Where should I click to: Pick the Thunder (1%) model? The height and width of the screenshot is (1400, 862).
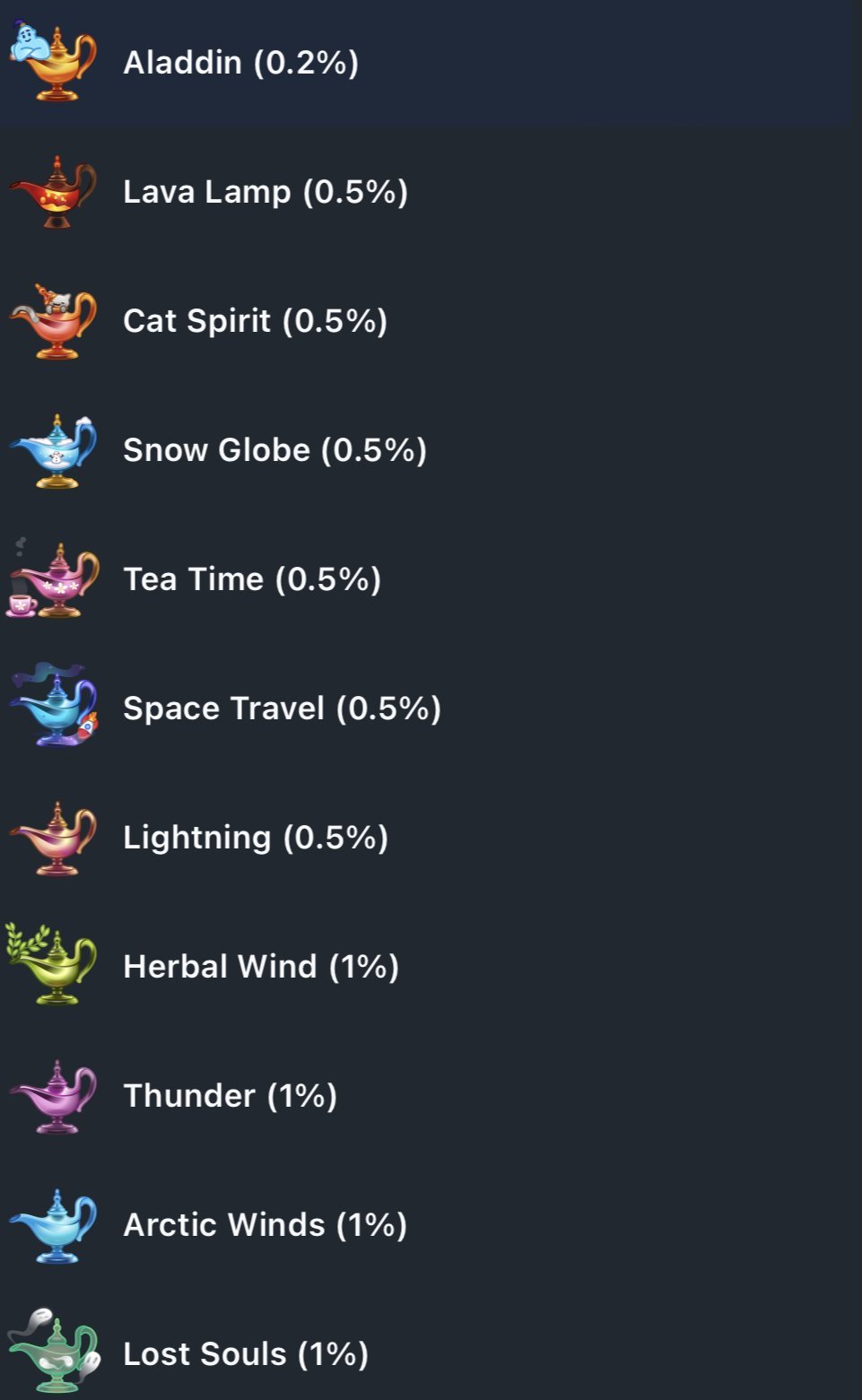(x=230, y=1096)
